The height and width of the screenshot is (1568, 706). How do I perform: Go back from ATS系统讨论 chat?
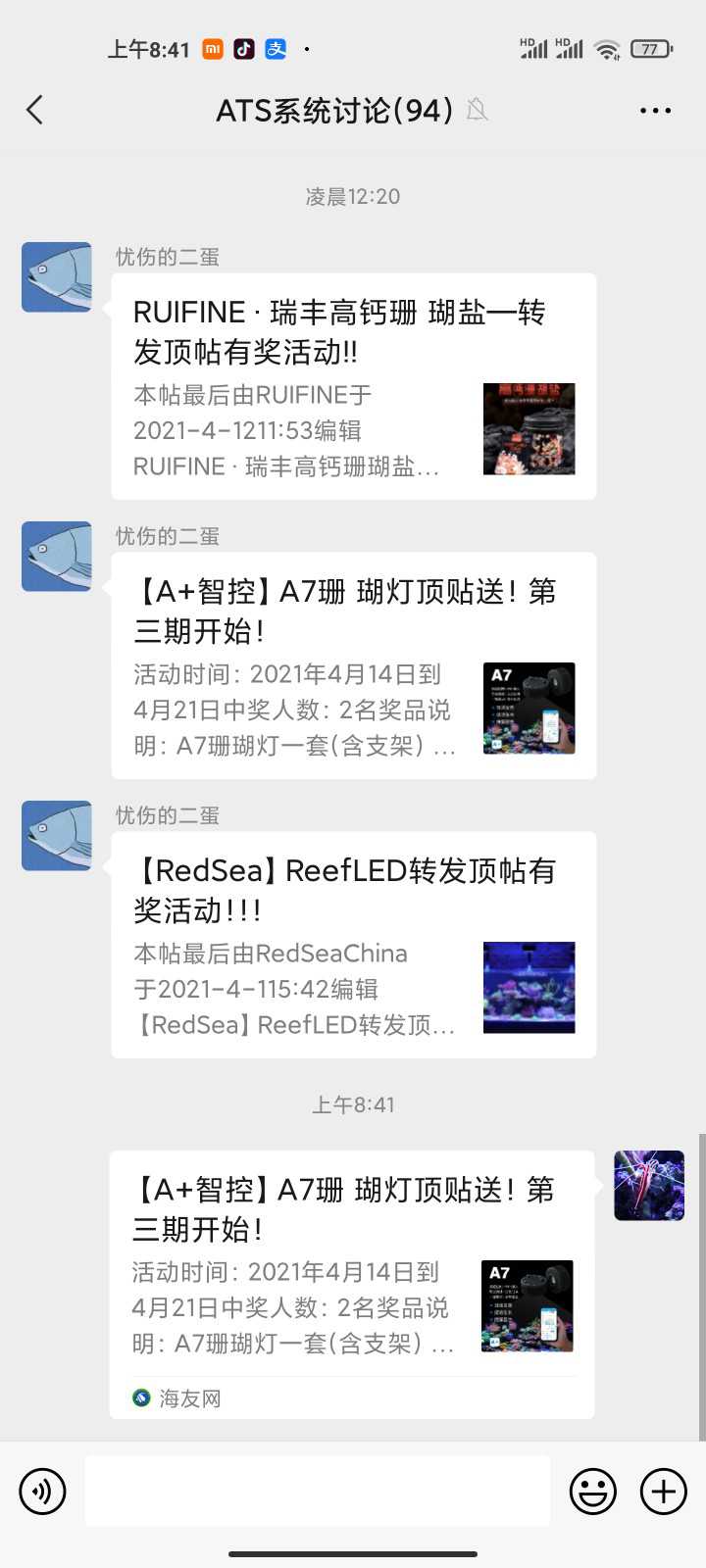click(x=35, y=110)
